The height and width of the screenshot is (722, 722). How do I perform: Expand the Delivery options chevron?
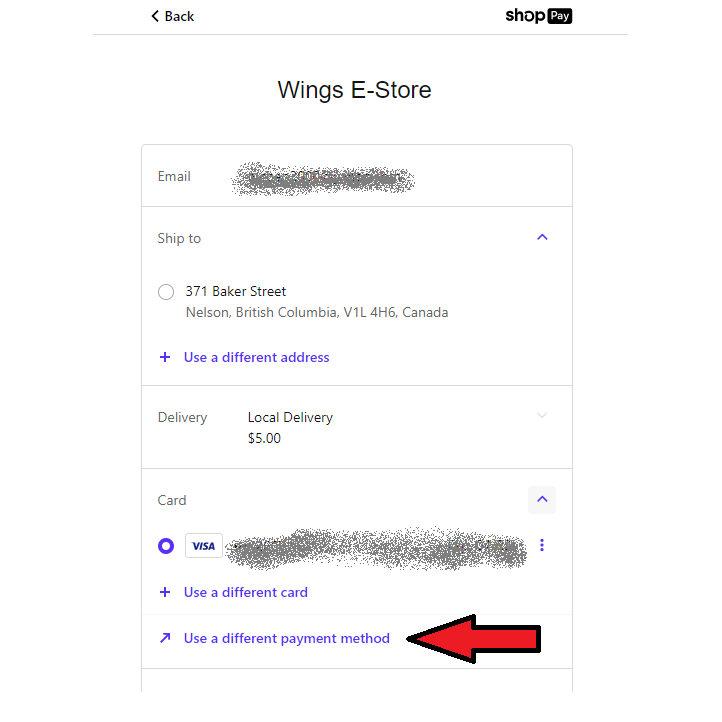542,416
